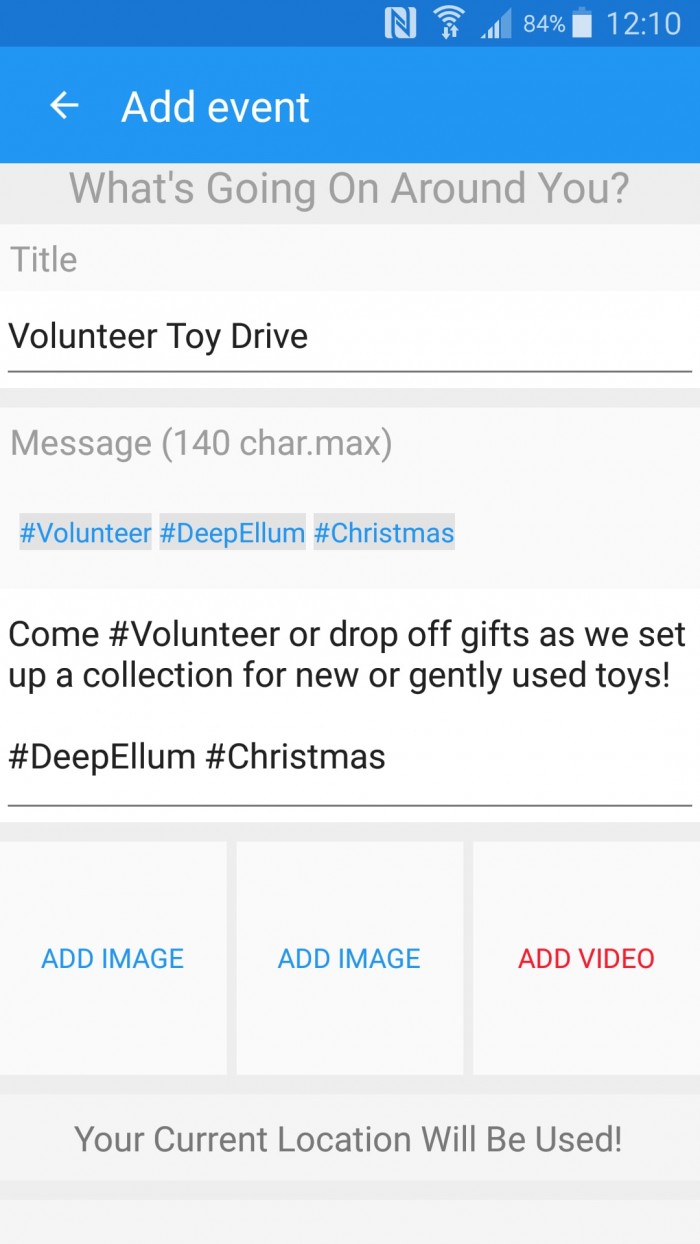Edit the Volunteer Toy Drive title field
The width and height of the screenshot is (700, 1244).
tap(349, 337)
